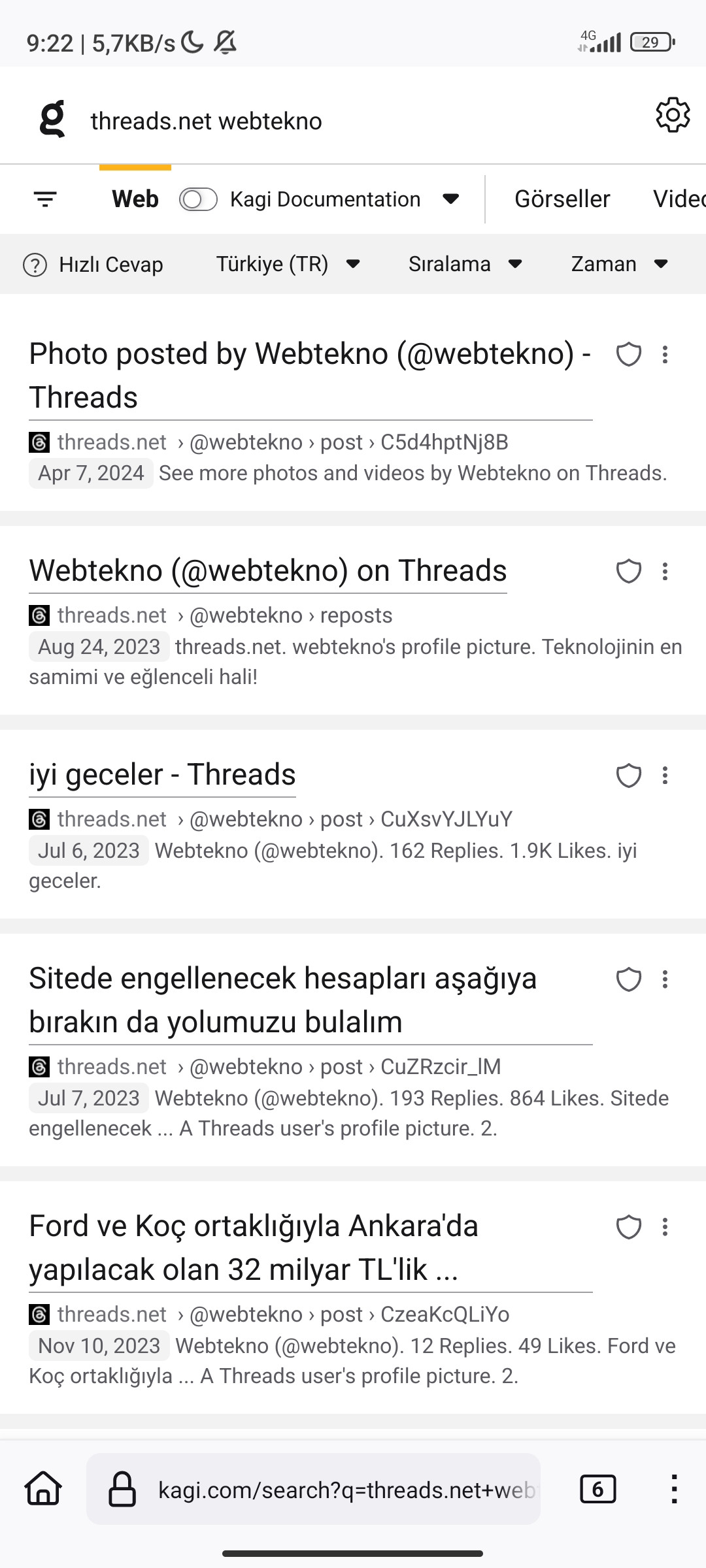Open 'Webtekno (@webtekno) on Threads' result
706x1568 pixels.
[267, 570]
